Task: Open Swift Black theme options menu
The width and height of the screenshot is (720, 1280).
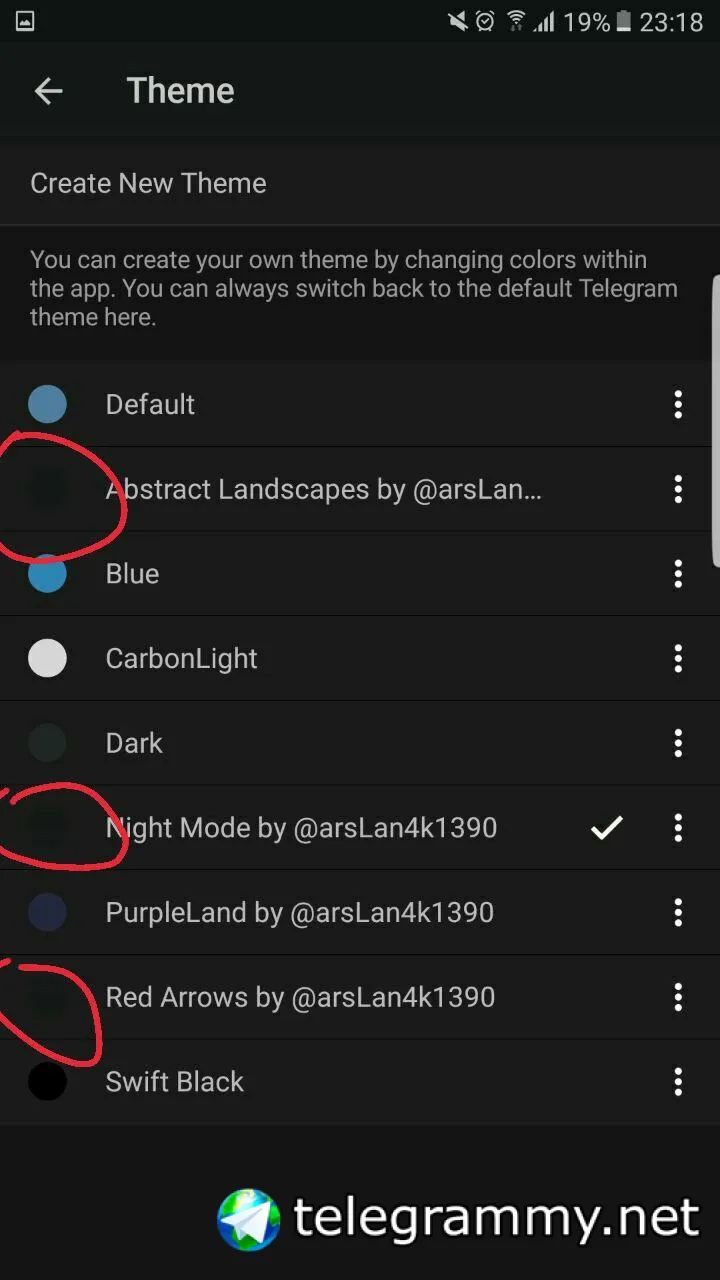Action: [678, 1081]
